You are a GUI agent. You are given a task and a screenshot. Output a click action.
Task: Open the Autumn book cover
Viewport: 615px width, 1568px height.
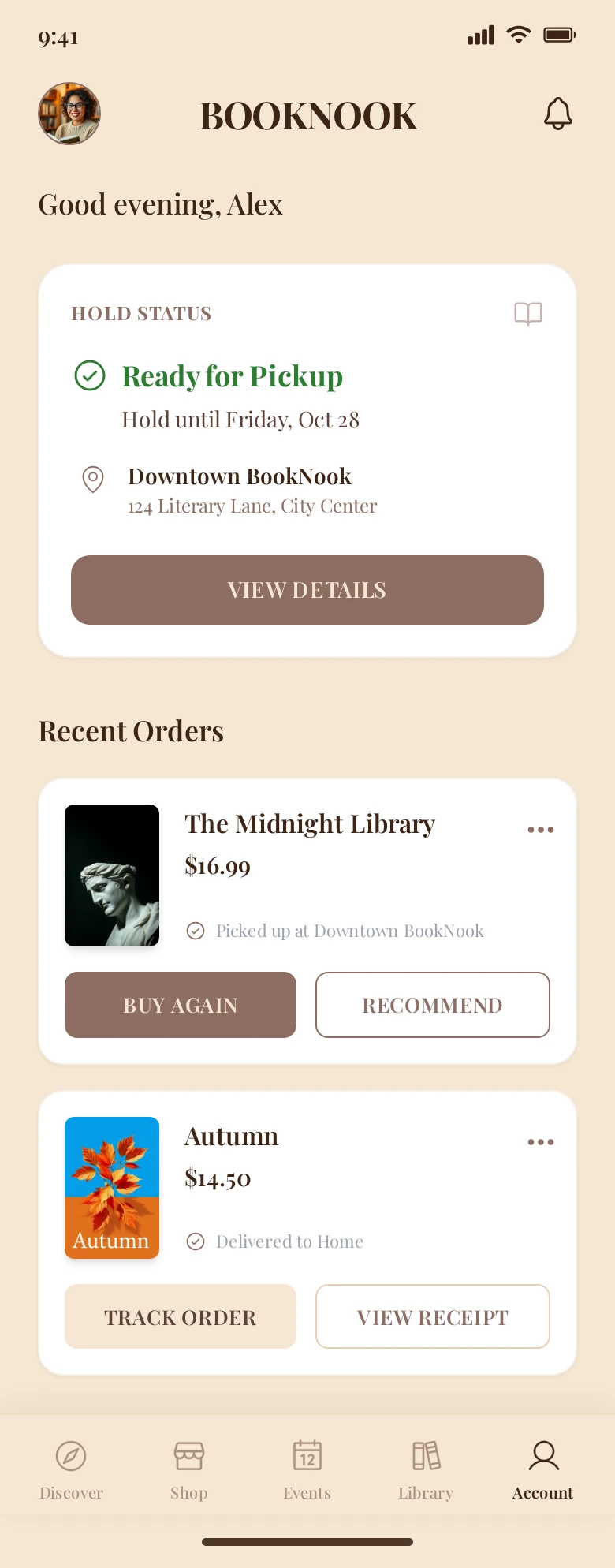coord(112,1188)
